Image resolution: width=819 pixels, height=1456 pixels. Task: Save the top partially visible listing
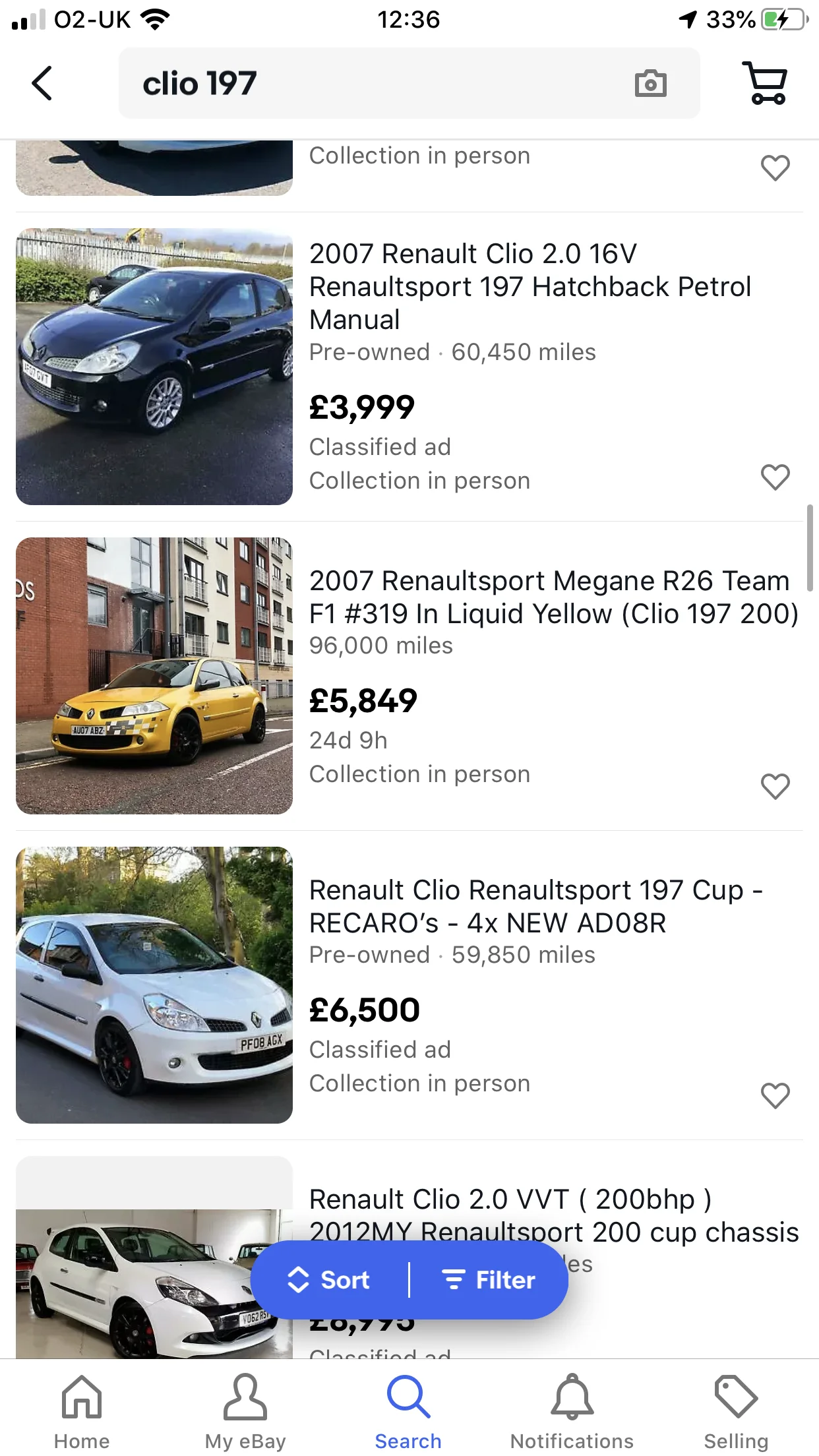[775, 167]
